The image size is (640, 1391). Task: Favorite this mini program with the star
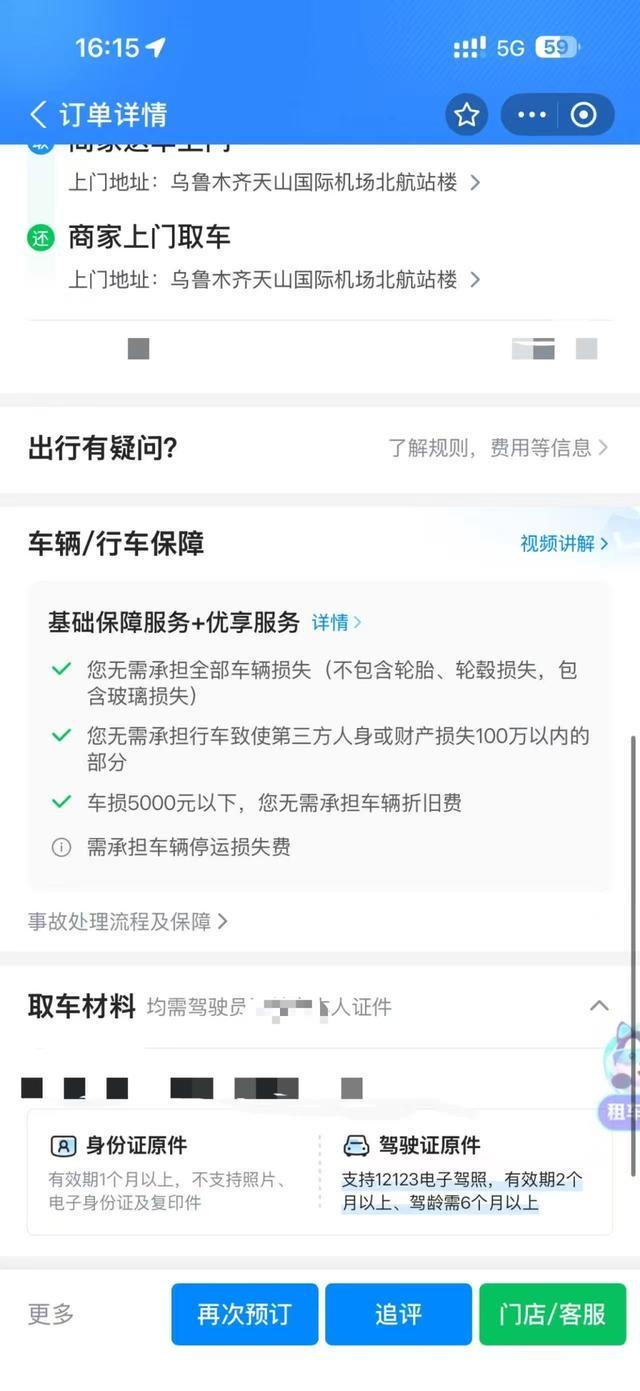(467, 115)
